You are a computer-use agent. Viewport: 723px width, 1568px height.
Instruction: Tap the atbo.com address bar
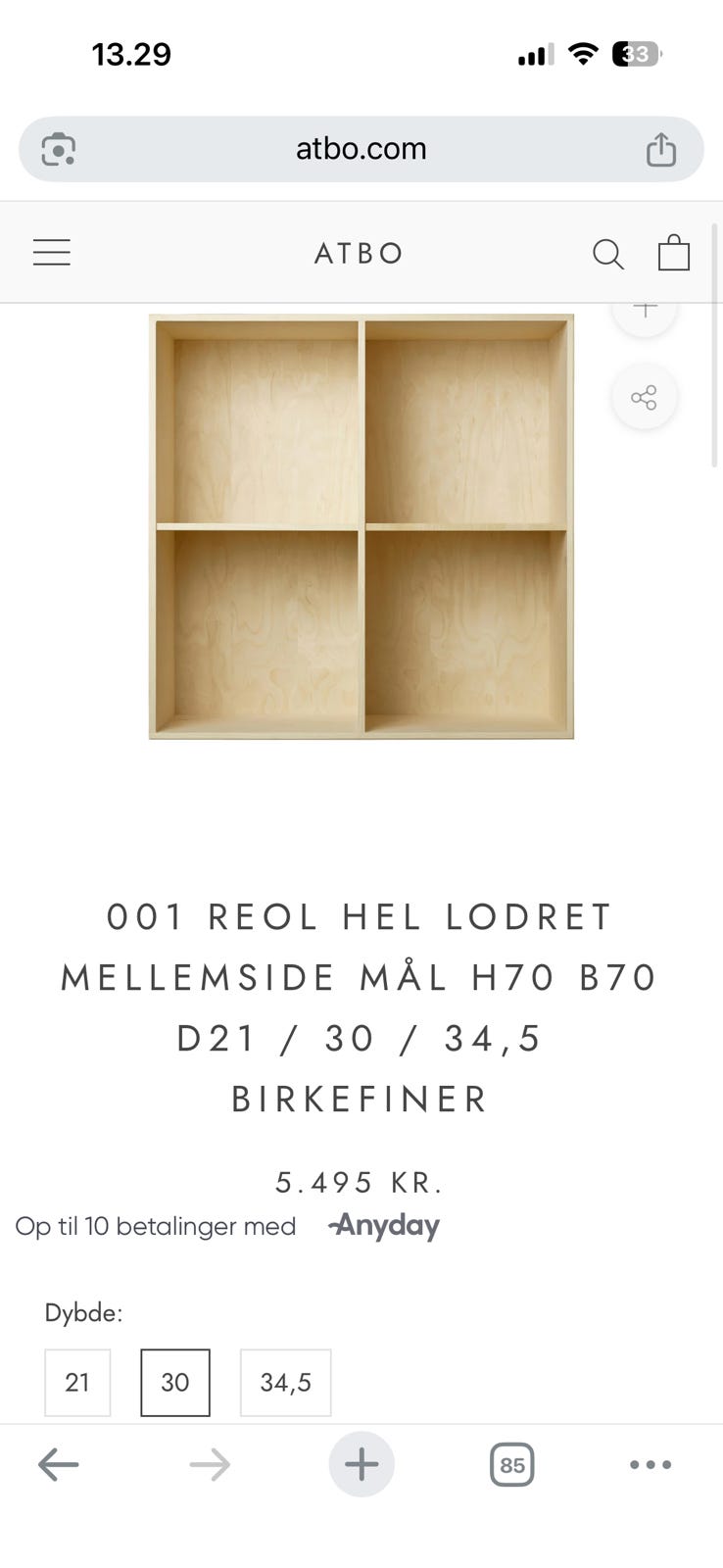coord(361,149)
